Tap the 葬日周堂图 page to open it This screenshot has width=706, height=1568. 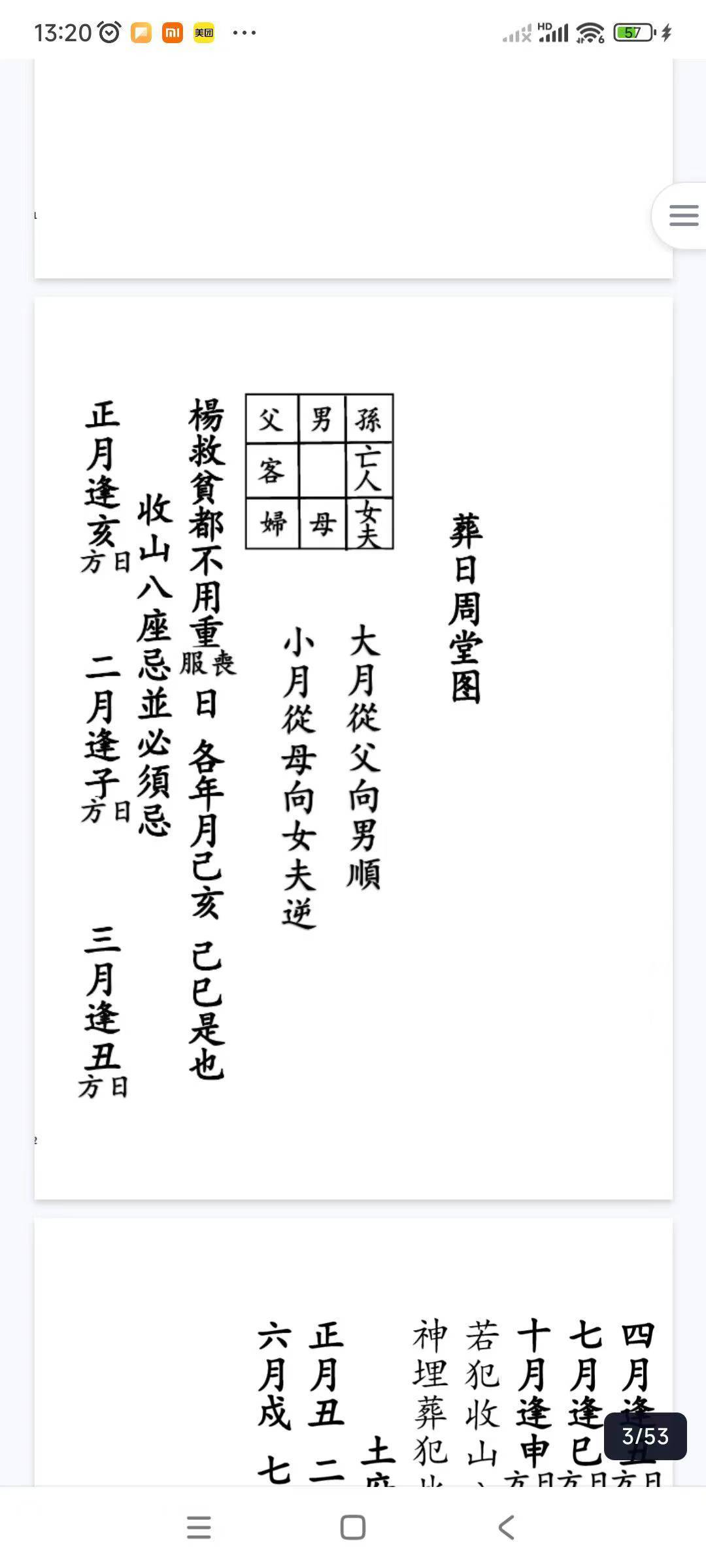tap(353, 751)
